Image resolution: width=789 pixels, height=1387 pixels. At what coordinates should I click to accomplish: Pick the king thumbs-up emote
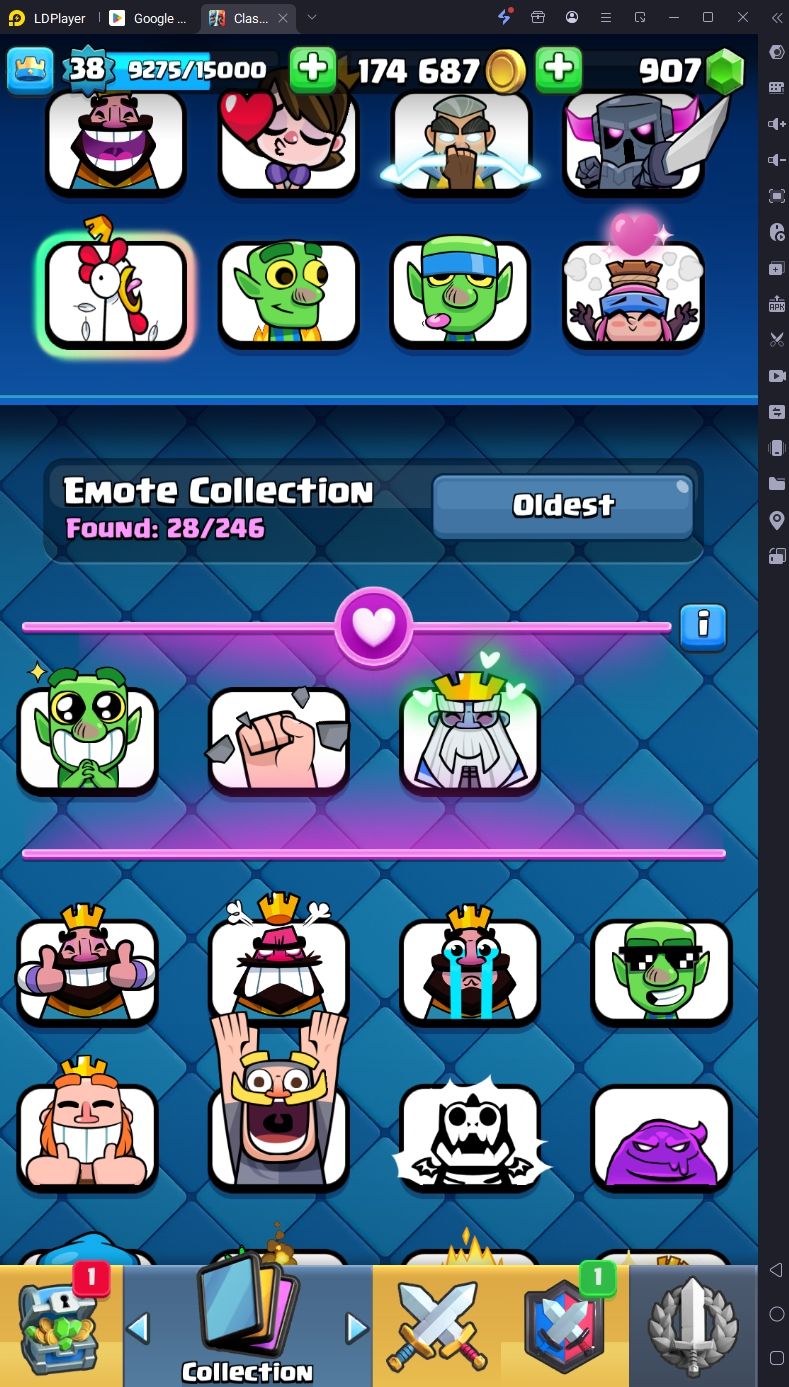[x=87, y=970]
